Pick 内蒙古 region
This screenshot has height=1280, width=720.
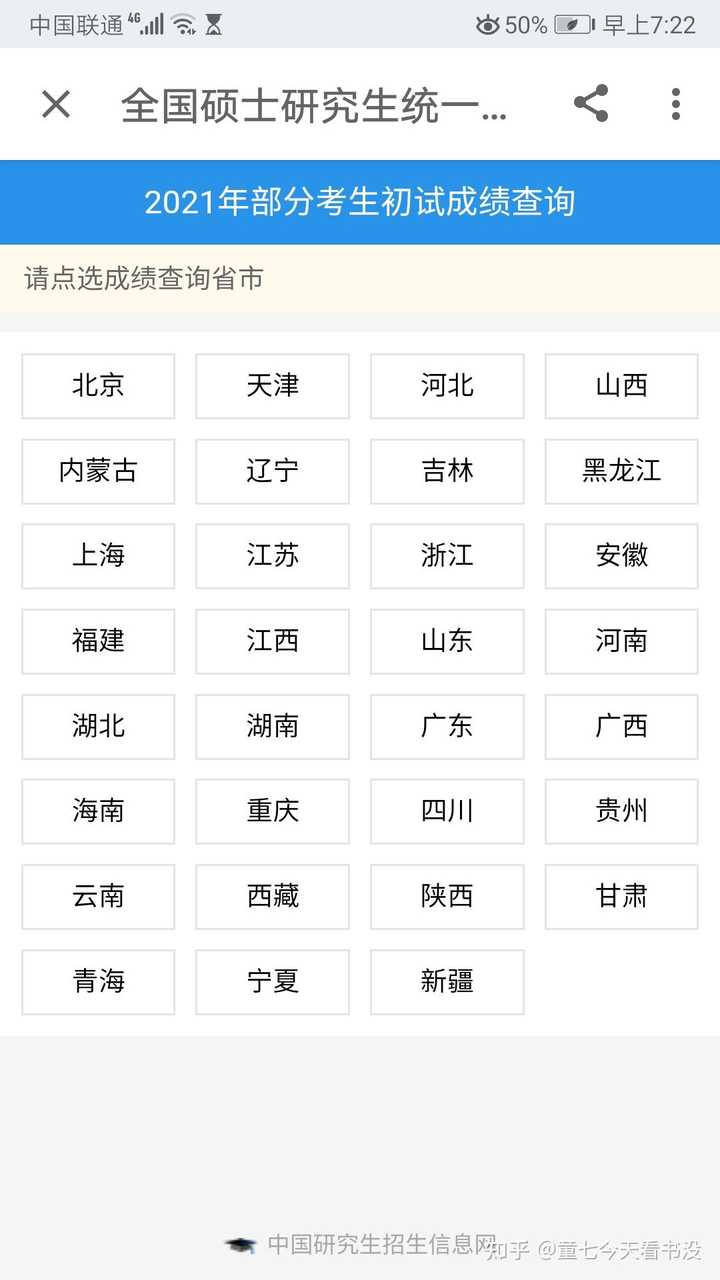click(98, 471)
